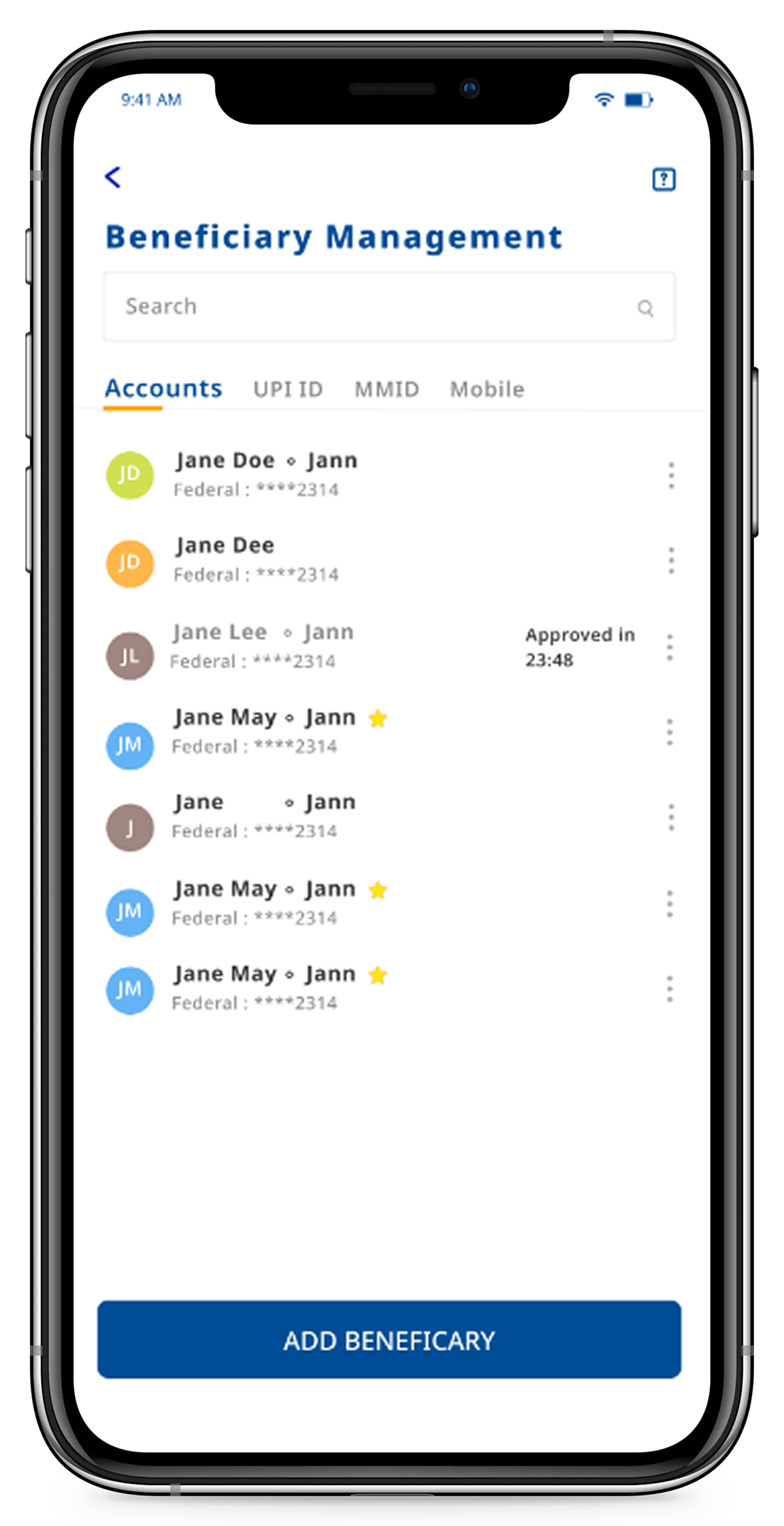Screen dimensions: 784x1526
Task: Select the Accounts tab
Action: (163, 388)
